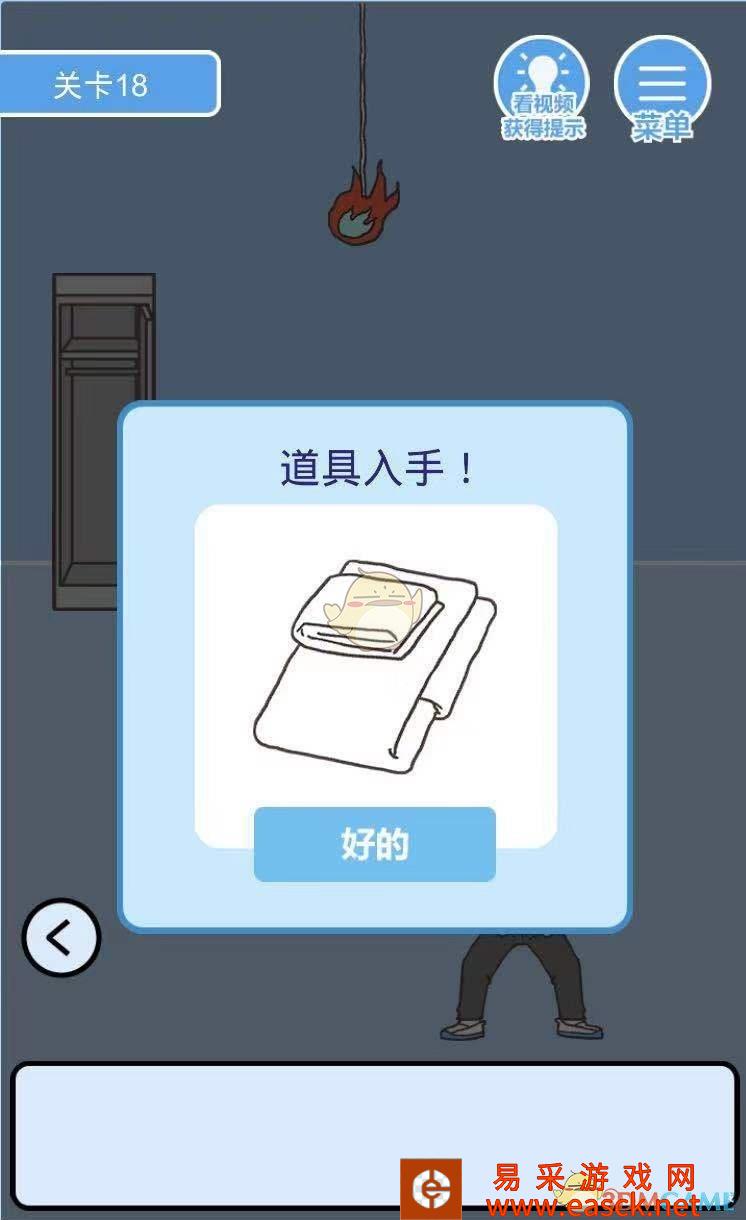Open the 菜单 menu button
Screen dimensions: 746x1220
pyautogui.click(x=661, y=90)
